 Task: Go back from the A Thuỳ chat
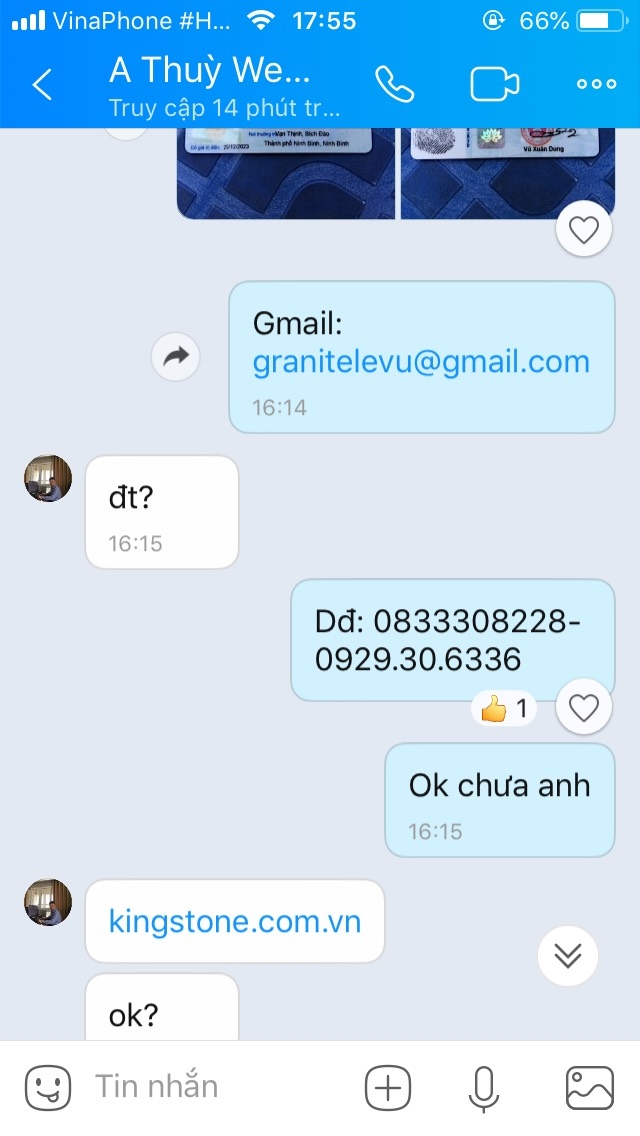[42, 84]
